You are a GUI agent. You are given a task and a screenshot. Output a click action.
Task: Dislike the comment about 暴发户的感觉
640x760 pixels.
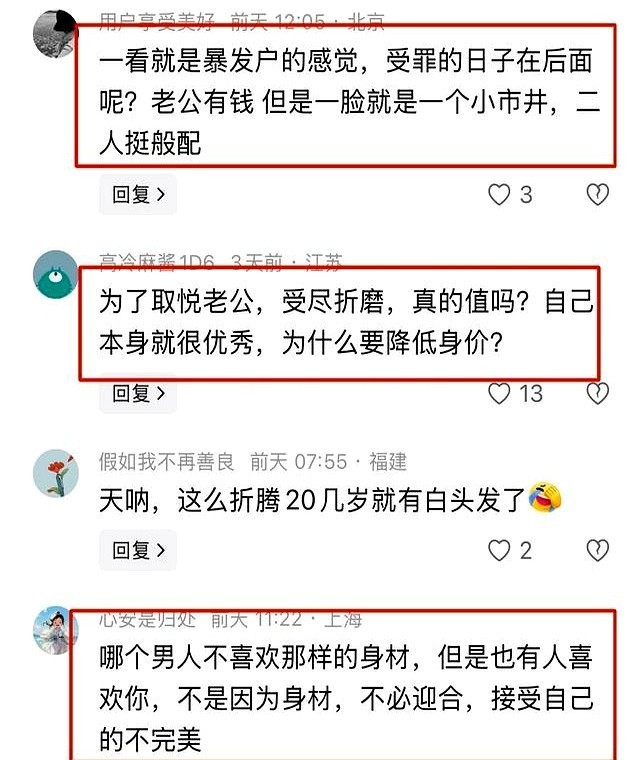(x=597, y=195)
